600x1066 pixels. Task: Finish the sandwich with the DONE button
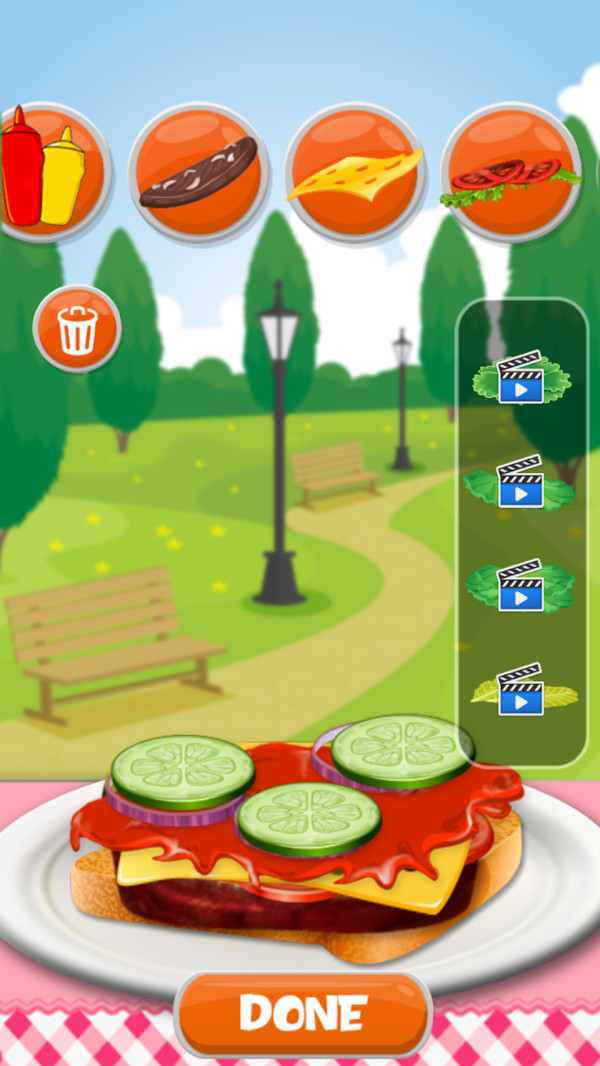click(x=303, y=1014)
